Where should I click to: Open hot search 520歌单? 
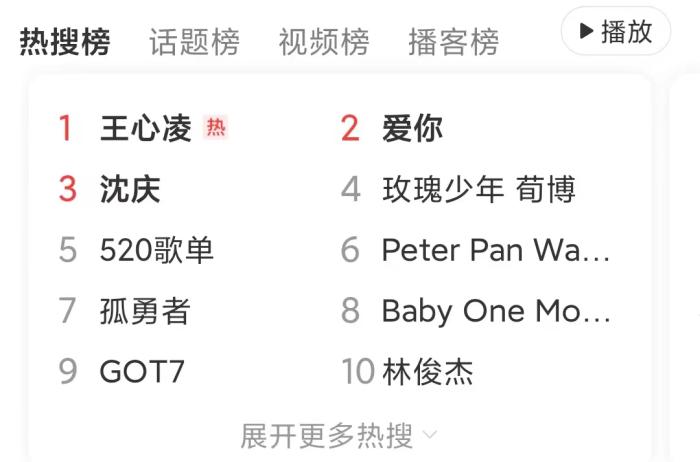click(157, 250)
